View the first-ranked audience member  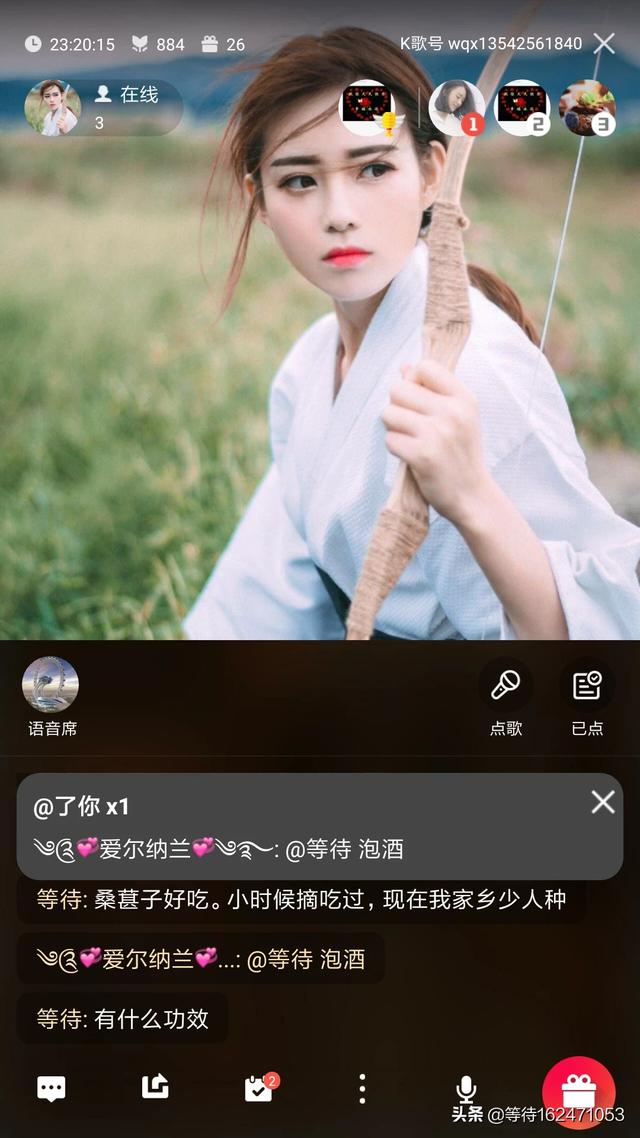click(x=457, y=107)
